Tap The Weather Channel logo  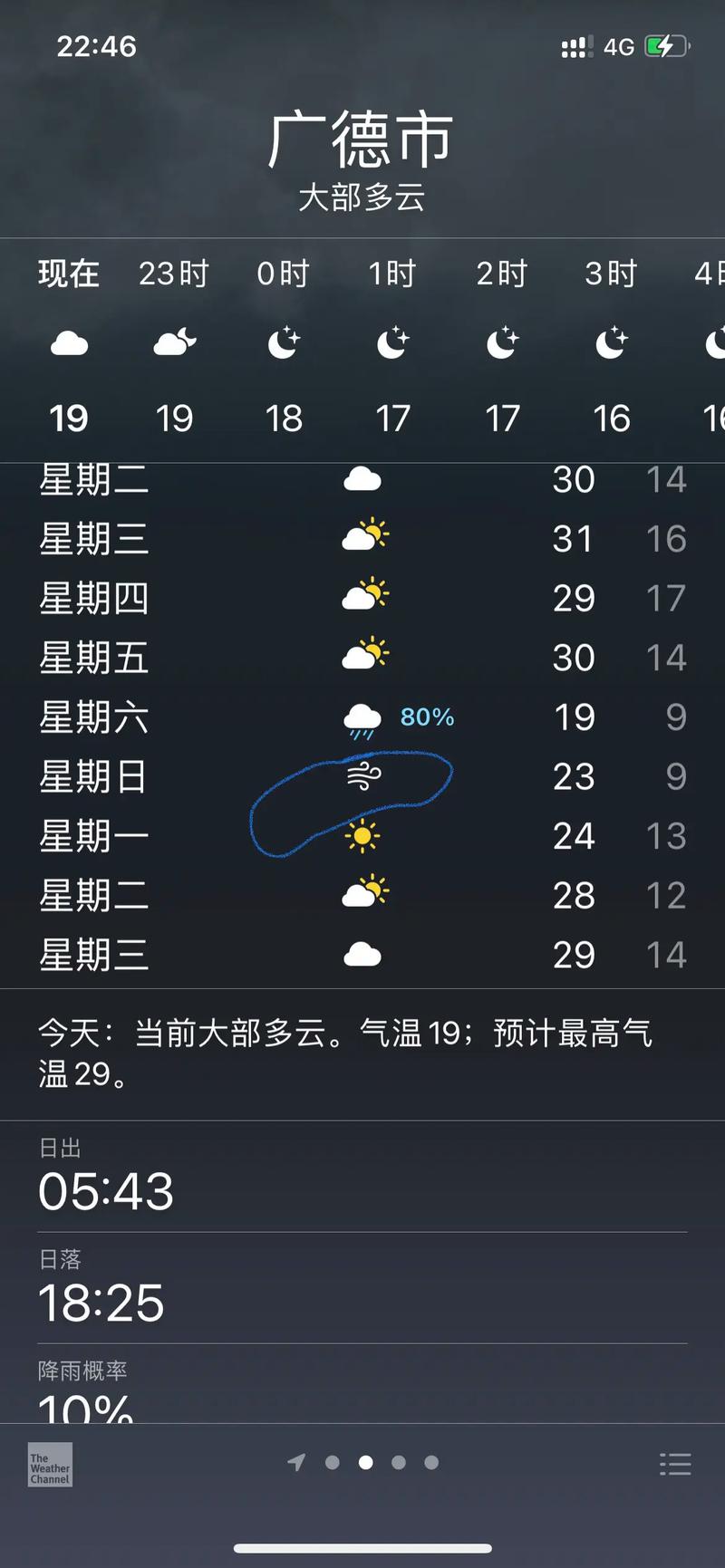click(49, 1466)
